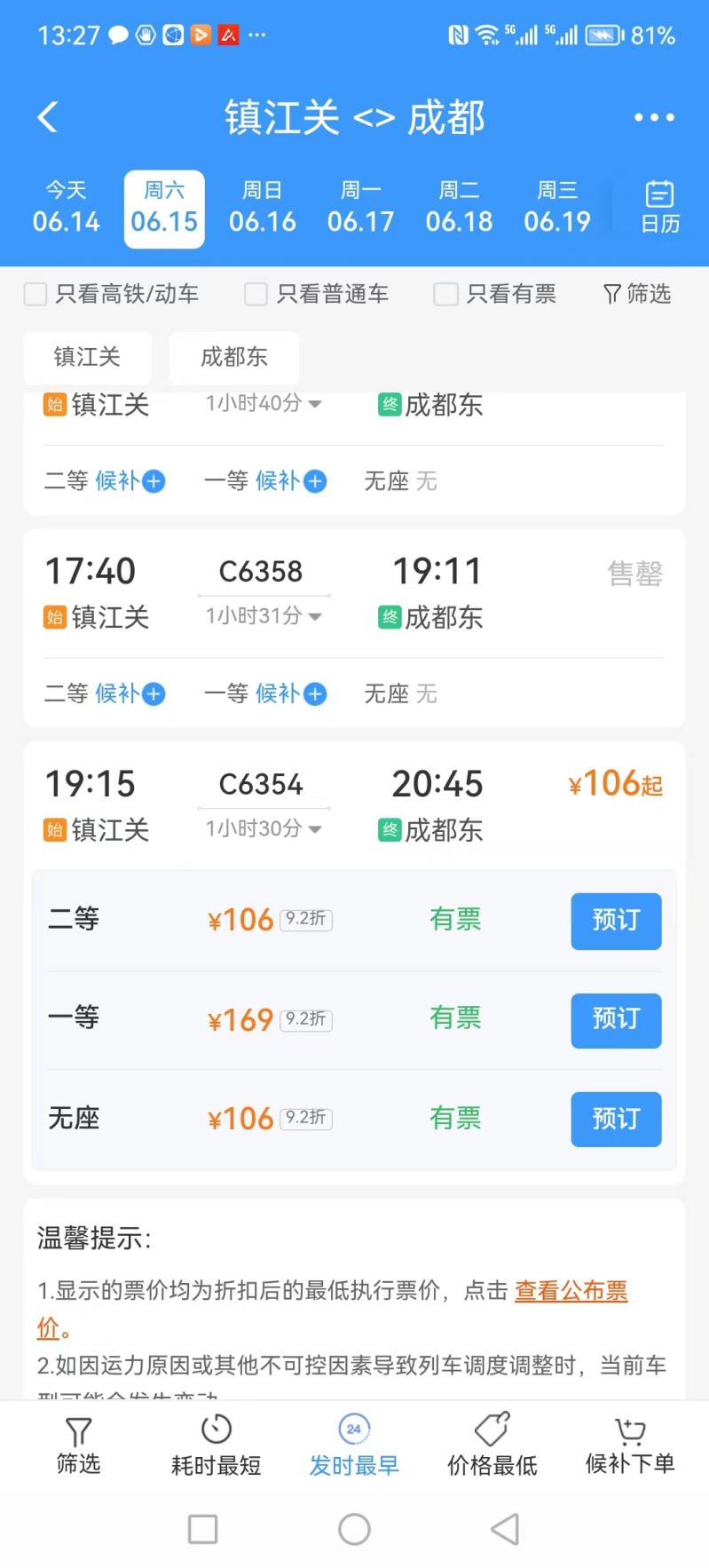This screenshot has height=1568, width=709.
Task: Open 候补下单 in bottom bar
Action: [x=630, y=1445]
